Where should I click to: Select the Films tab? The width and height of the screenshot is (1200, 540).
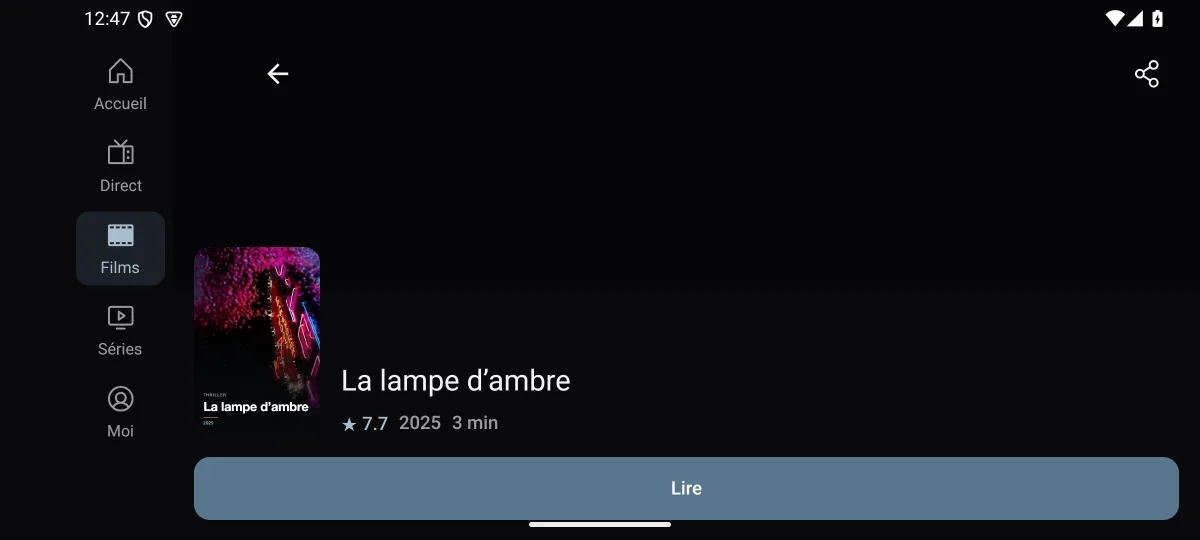(x=120, y=249)
